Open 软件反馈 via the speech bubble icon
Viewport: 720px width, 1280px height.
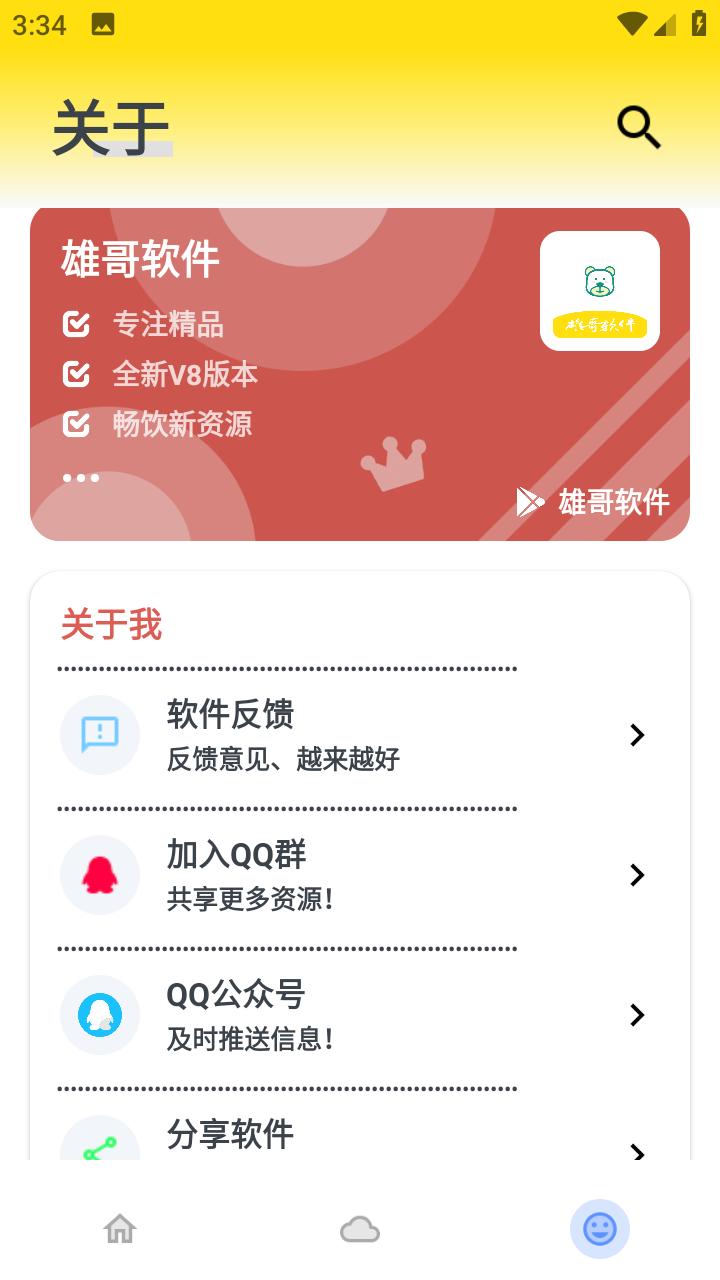tap(100, 735)
